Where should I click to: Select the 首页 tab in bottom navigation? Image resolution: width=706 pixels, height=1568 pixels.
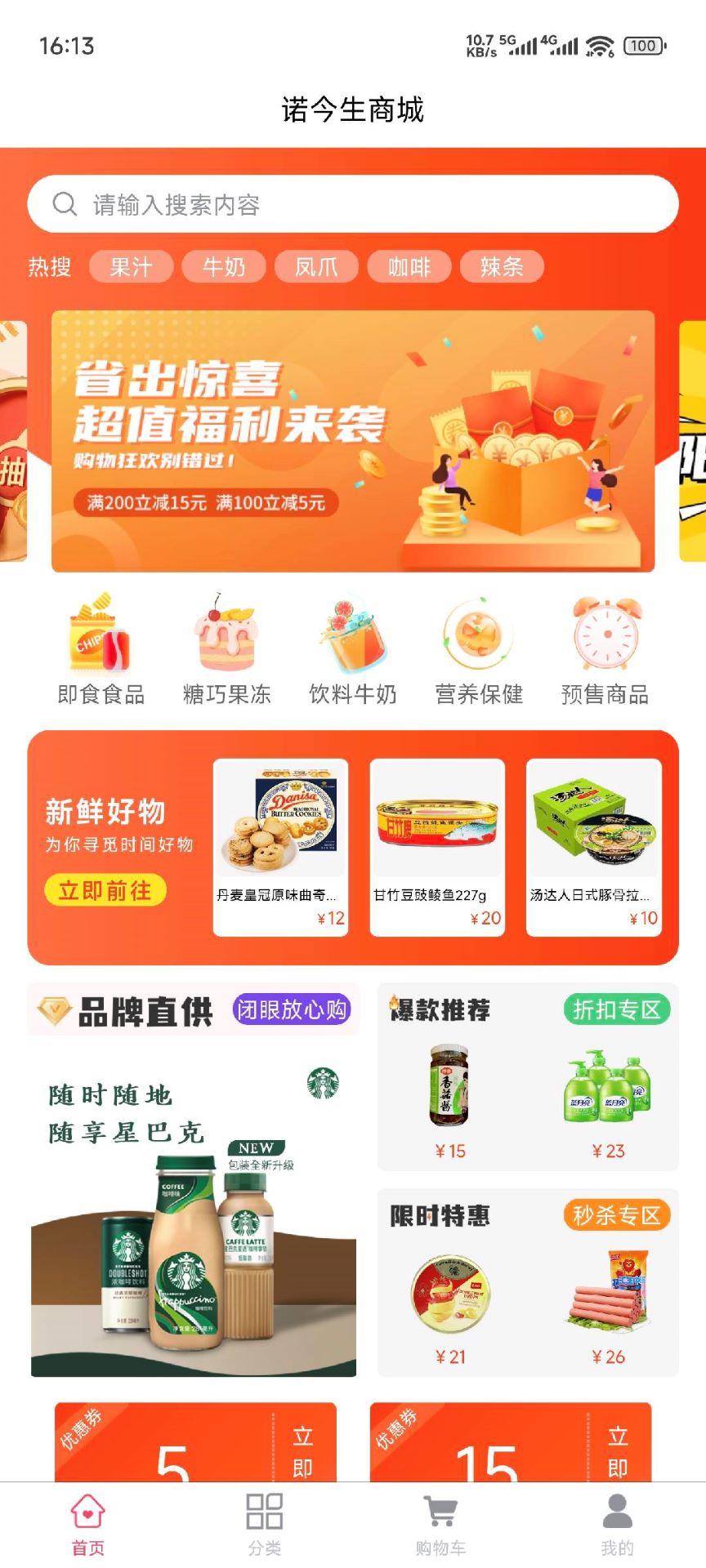tap(87, 1515)
